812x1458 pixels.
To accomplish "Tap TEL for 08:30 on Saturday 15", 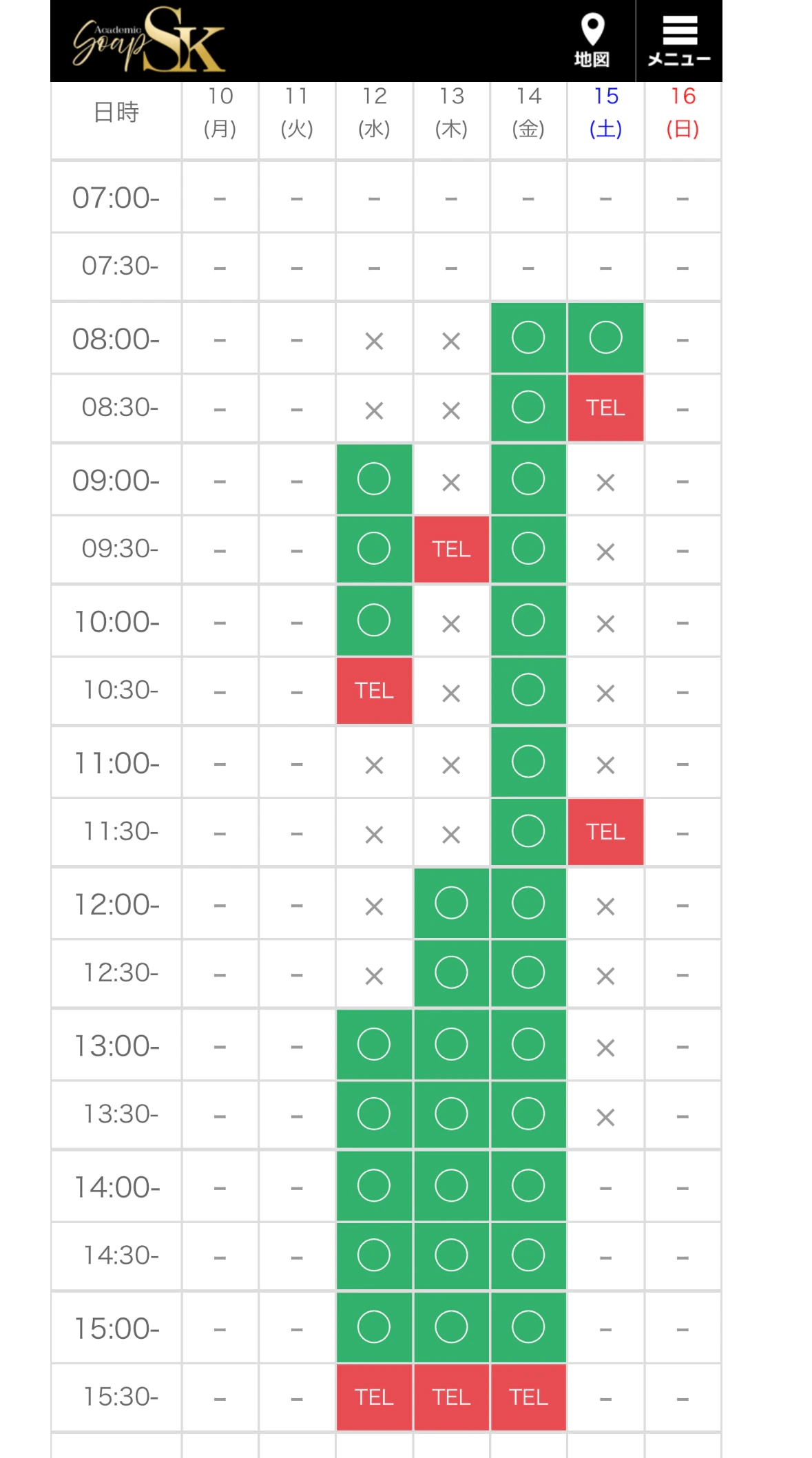I will point(605,408).
